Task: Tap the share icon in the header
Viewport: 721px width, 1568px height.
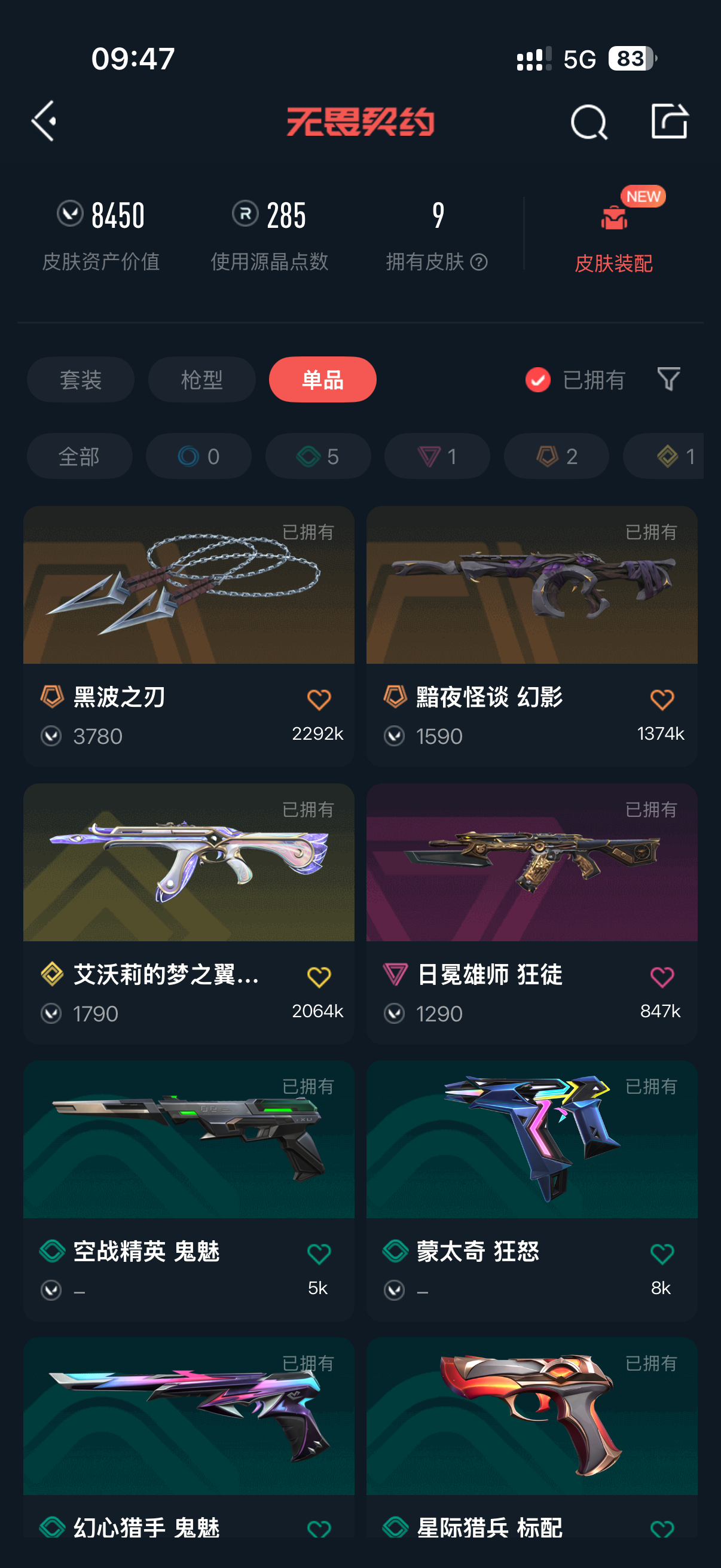Action: coord(669,121)
